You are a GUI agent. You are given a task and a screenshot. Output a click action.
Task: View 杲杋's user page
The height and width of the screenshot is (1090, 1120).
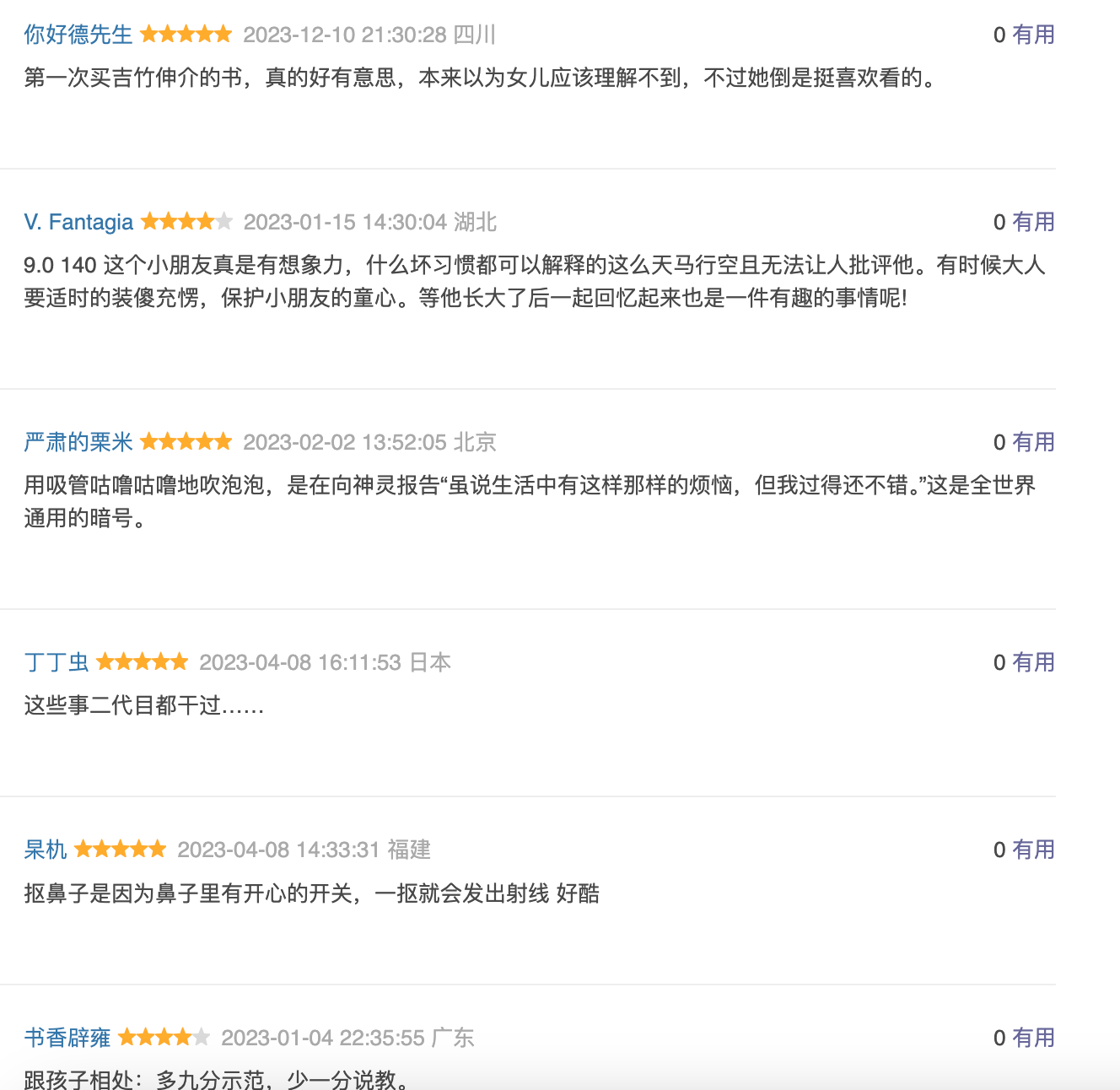pyautogui.click(x=45, y=850)
